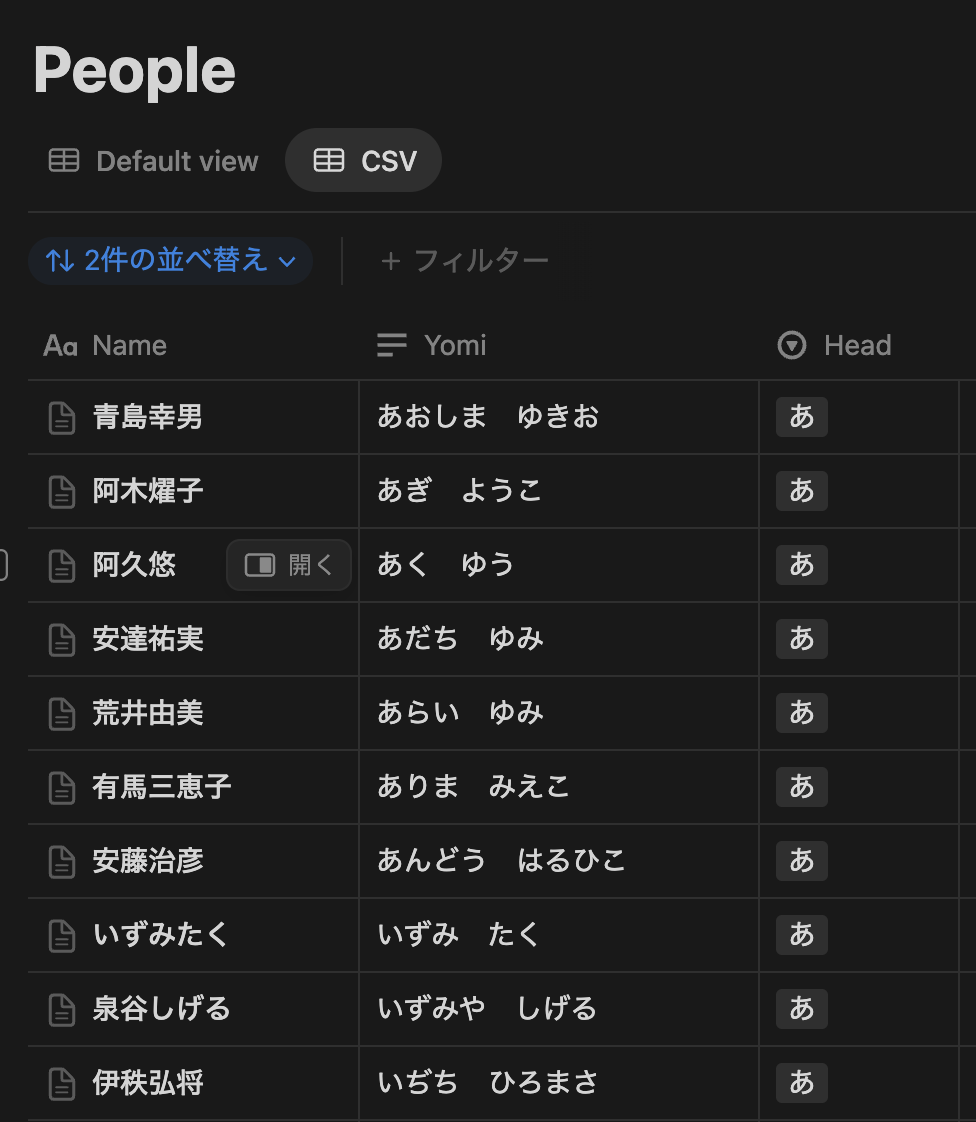Open the page for いずみたく
The width and height of the screenshot is (976, 1122).
[x=161, y=935]
